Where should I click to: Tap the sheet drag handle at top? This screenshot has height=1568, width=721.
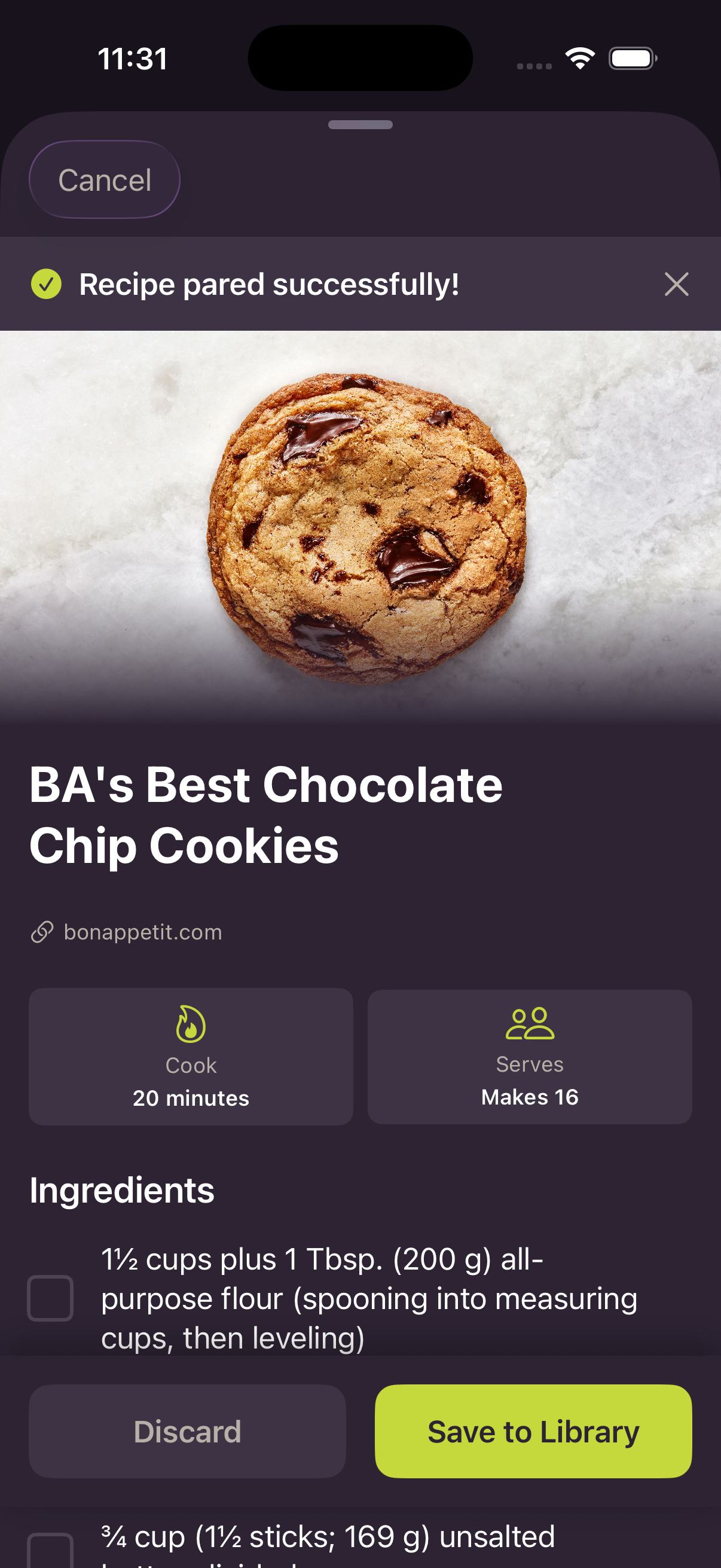(360, 126)
